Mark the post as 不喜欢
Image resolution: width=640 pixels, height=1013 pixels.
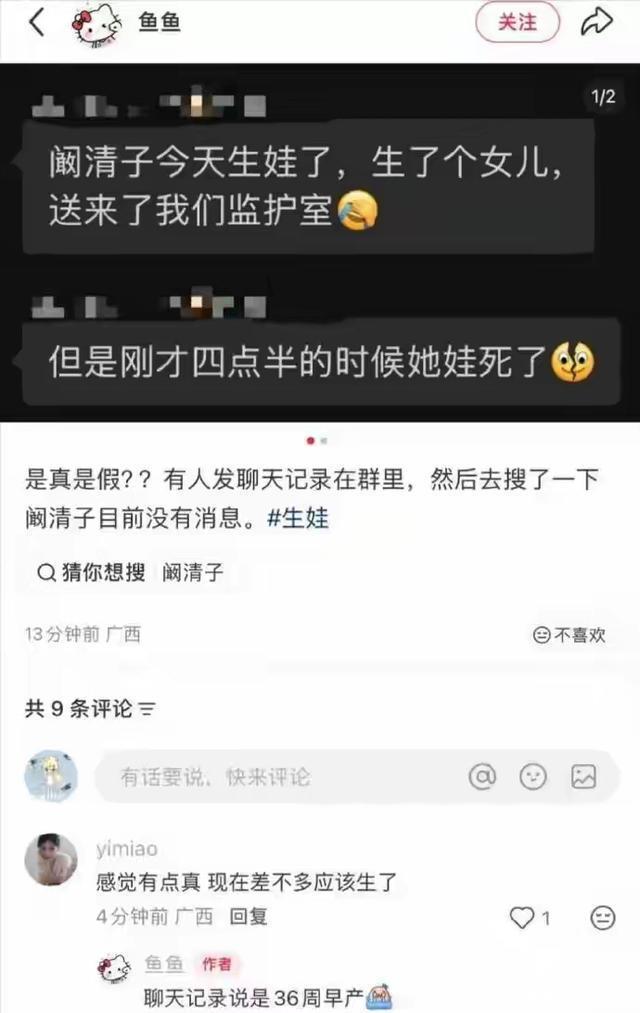point(570,635)
